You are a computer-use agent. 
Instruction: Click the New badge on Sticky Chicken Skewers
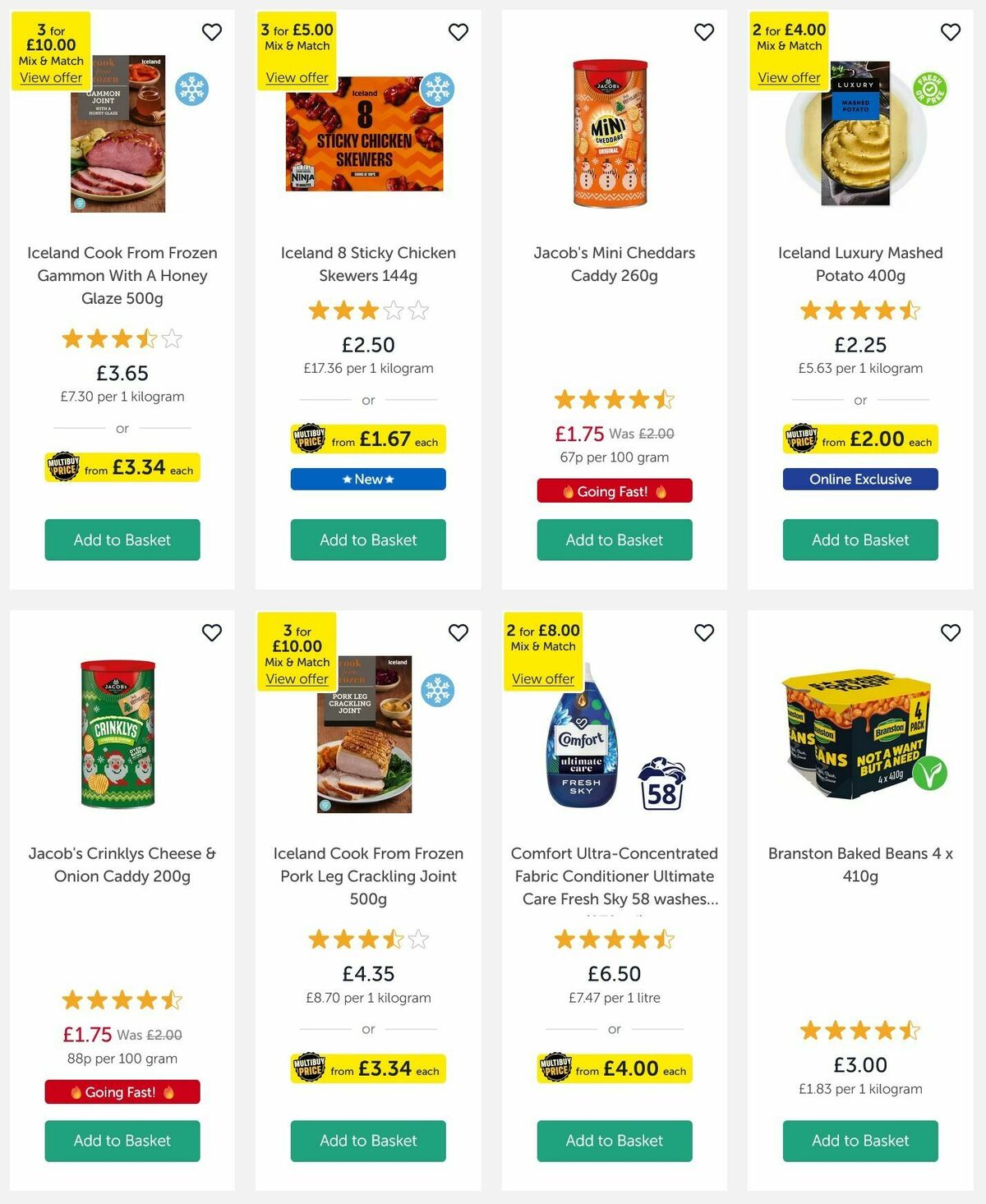coord(367,479)
